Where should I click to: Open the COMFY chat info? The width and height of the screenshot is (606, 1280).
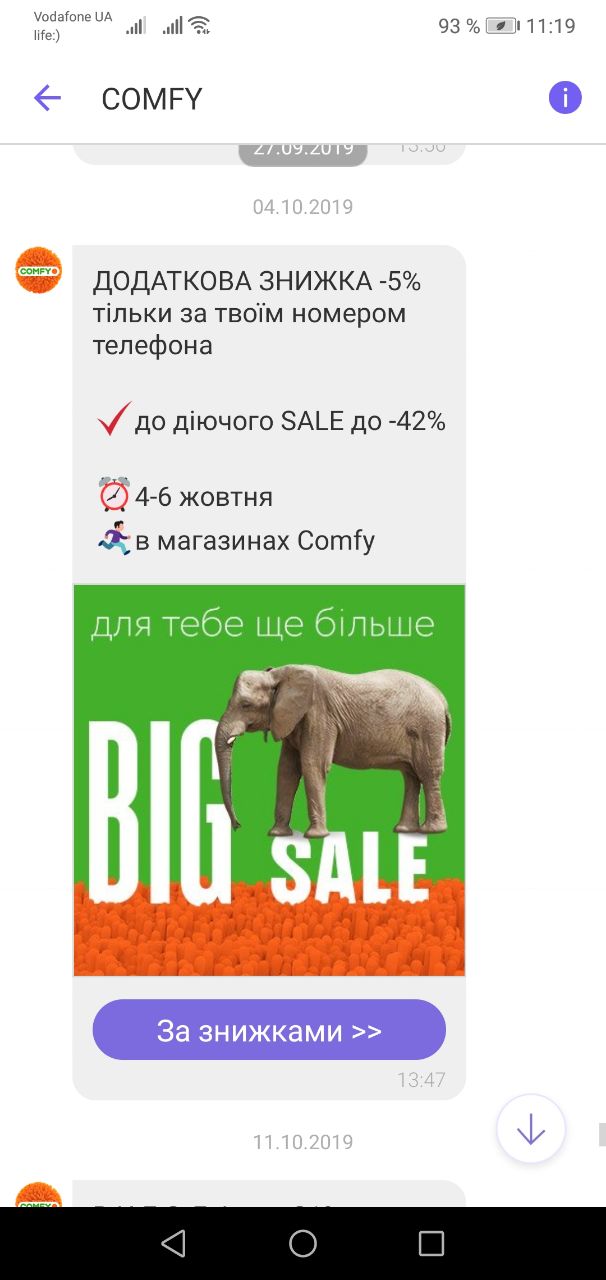[565, 98]
